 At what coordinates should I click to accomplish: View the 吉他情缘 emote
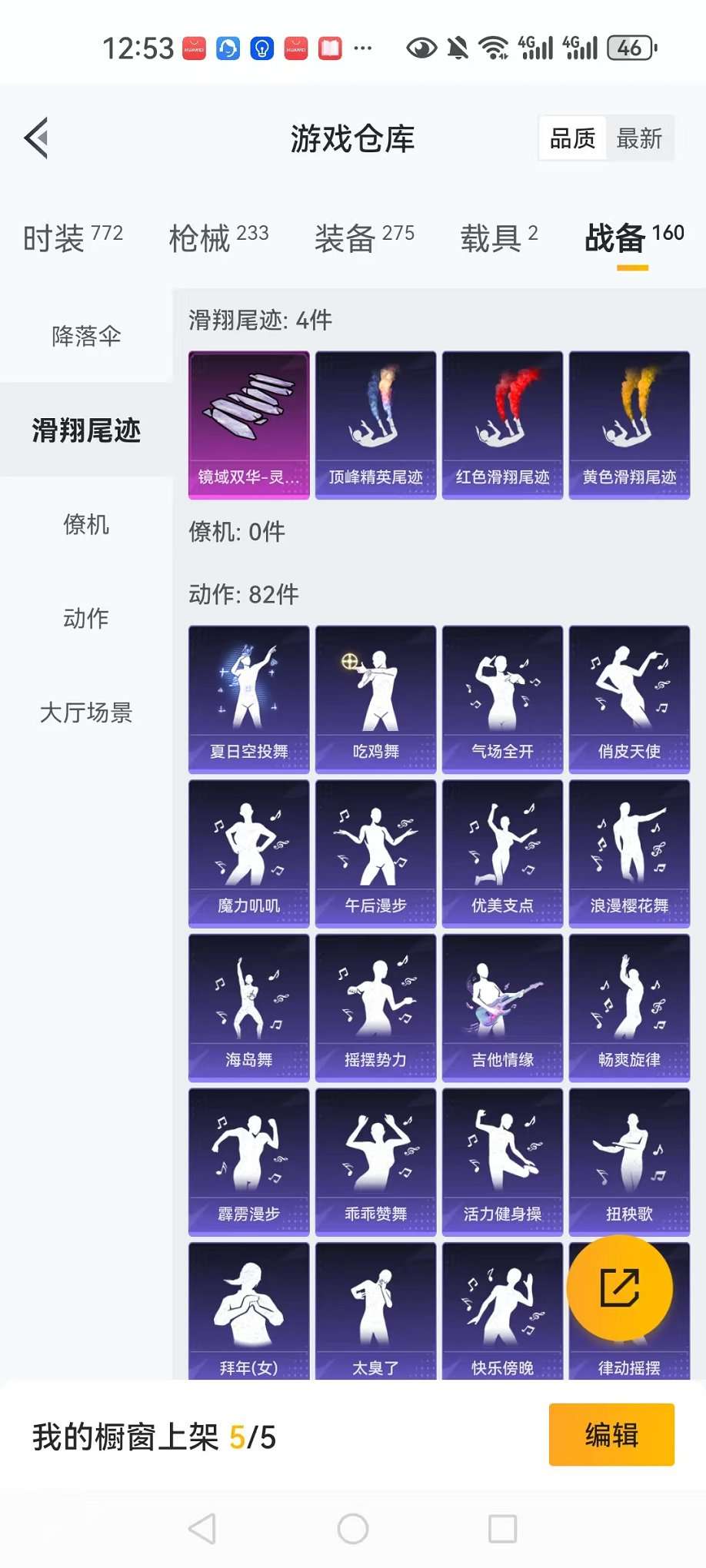pos(502,1007)
